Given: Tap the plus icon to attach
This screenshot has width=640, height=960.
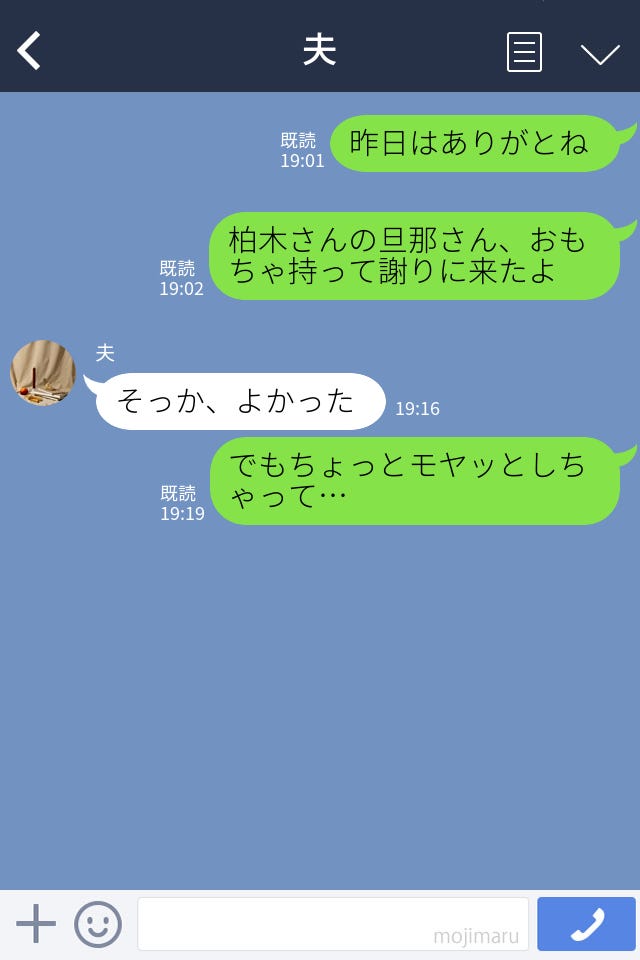Looking at the screenshot, I should tap(36, 924).
